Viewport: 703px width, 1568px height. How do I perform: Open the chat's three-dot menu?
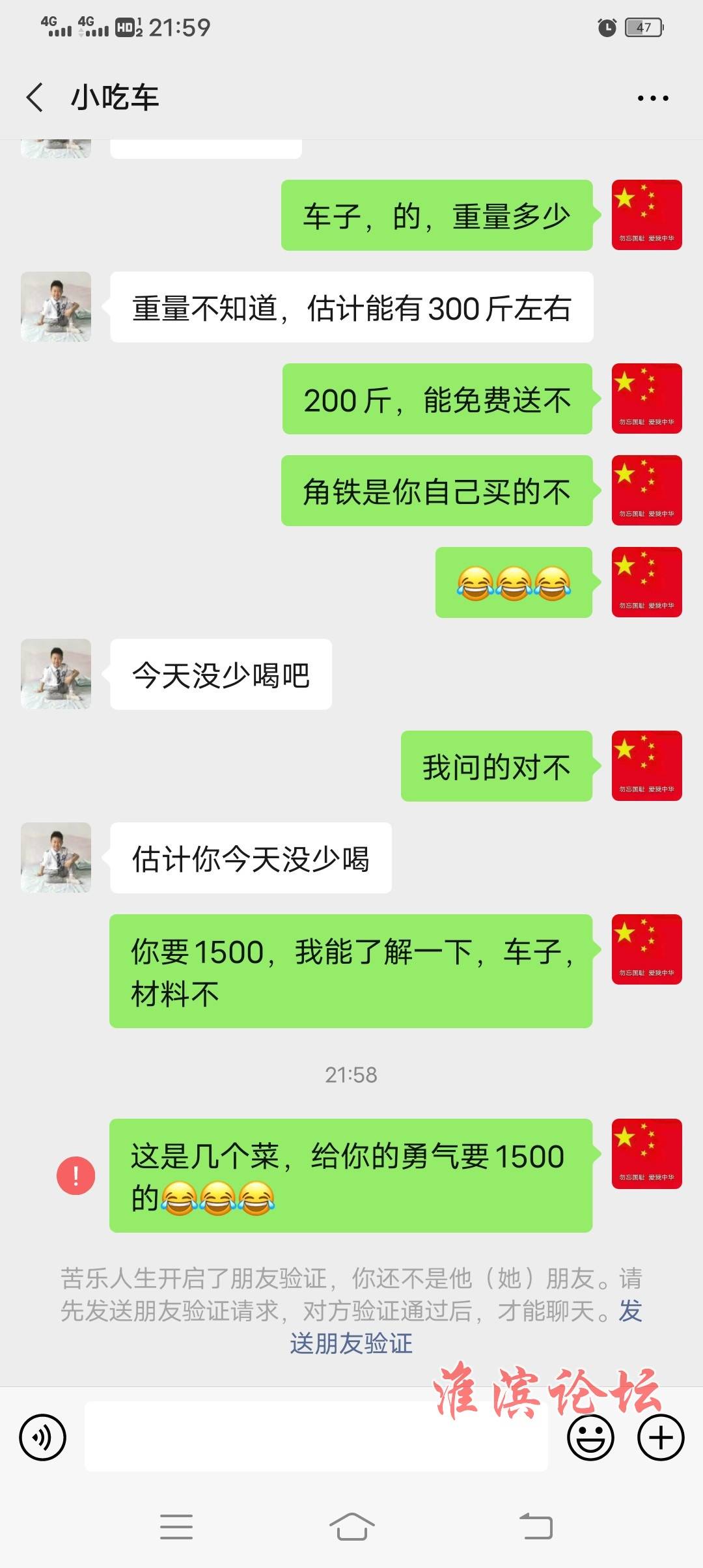[652, 98]
